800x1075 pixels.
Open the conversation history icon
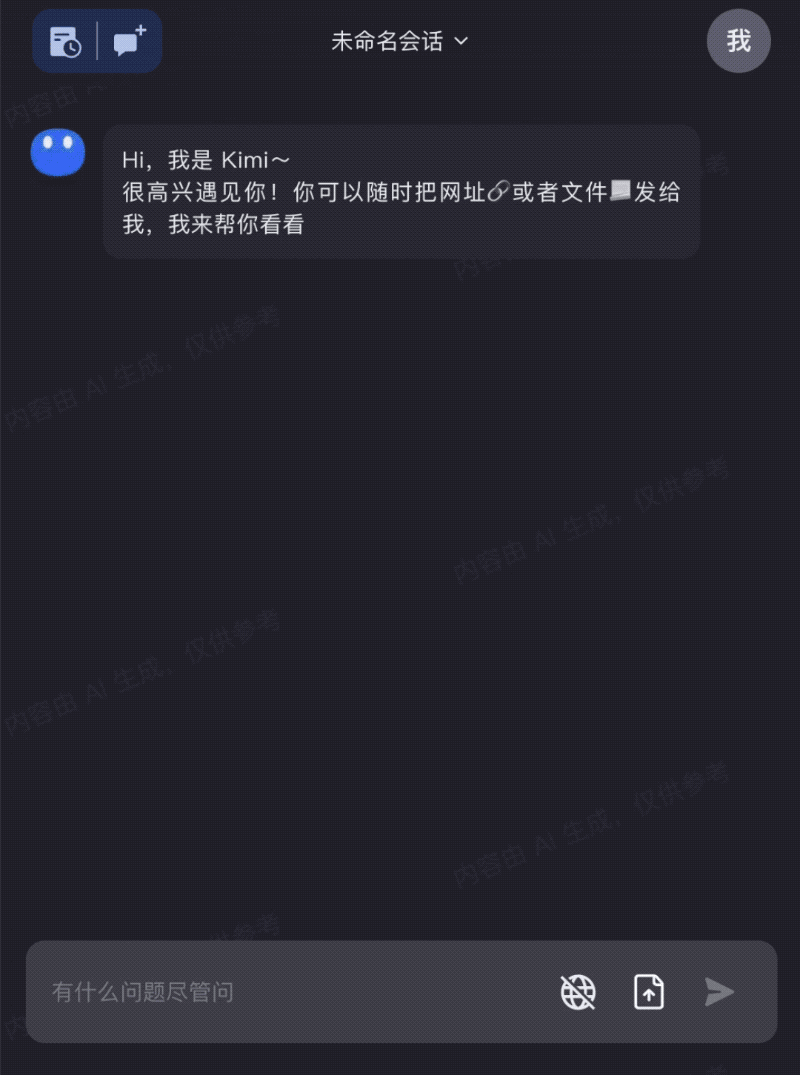[65, 42]
